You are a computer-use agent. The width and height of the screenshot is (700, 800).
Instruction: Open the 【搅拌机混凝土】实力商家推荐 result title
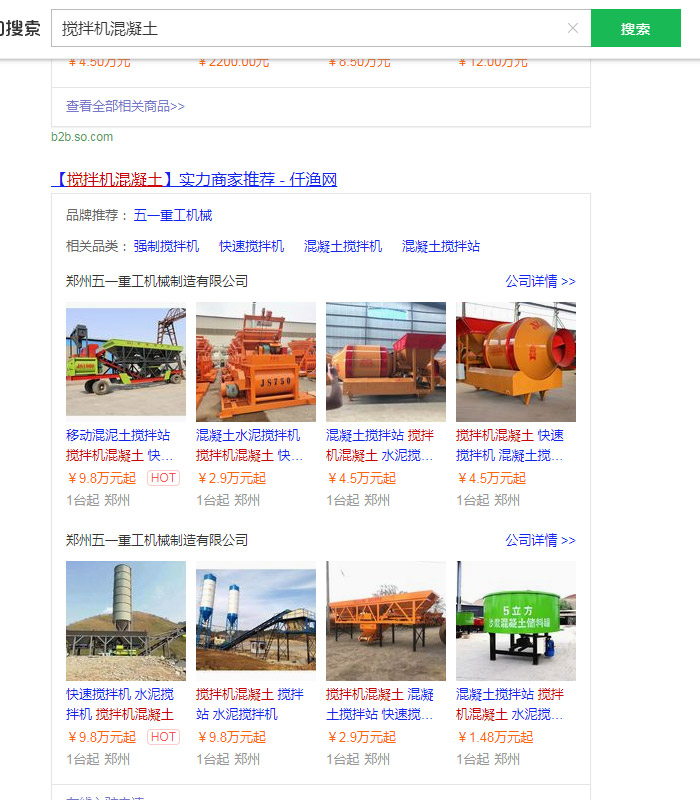click(194, 180)
